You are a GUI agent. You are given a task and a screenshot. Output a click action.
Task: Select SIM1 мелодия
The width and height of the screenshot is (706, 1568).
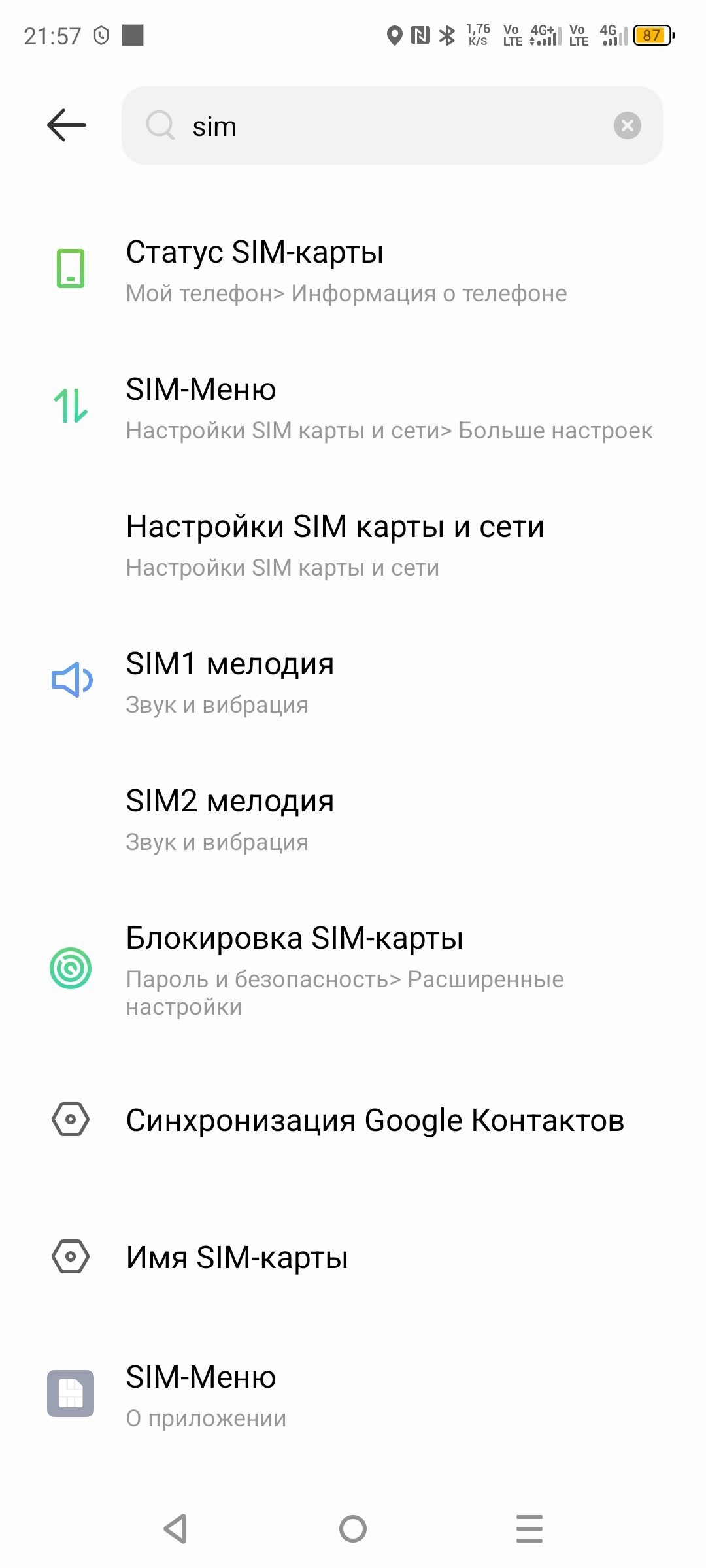click(353, 683)
